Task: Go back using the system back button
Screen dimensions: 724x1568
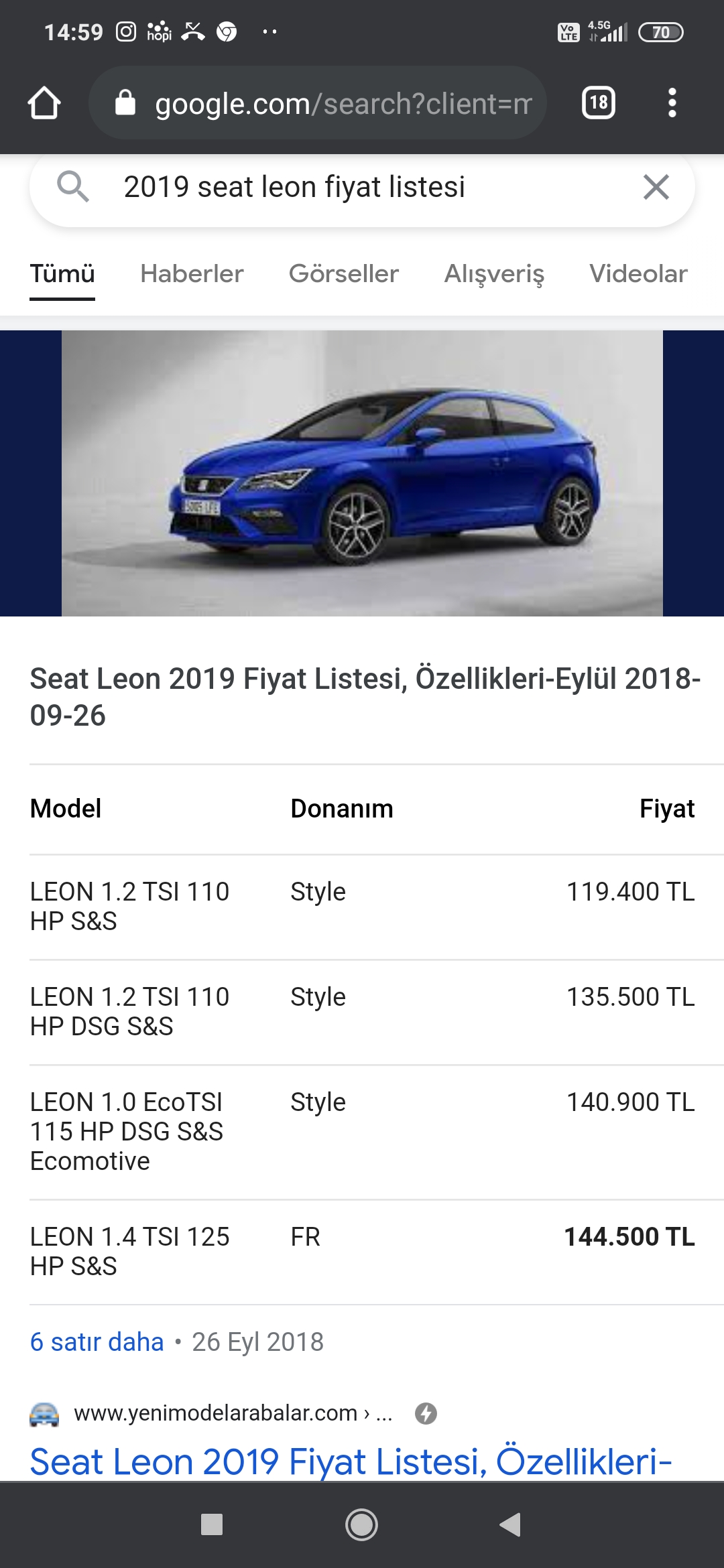Action: coord(511,1524)
